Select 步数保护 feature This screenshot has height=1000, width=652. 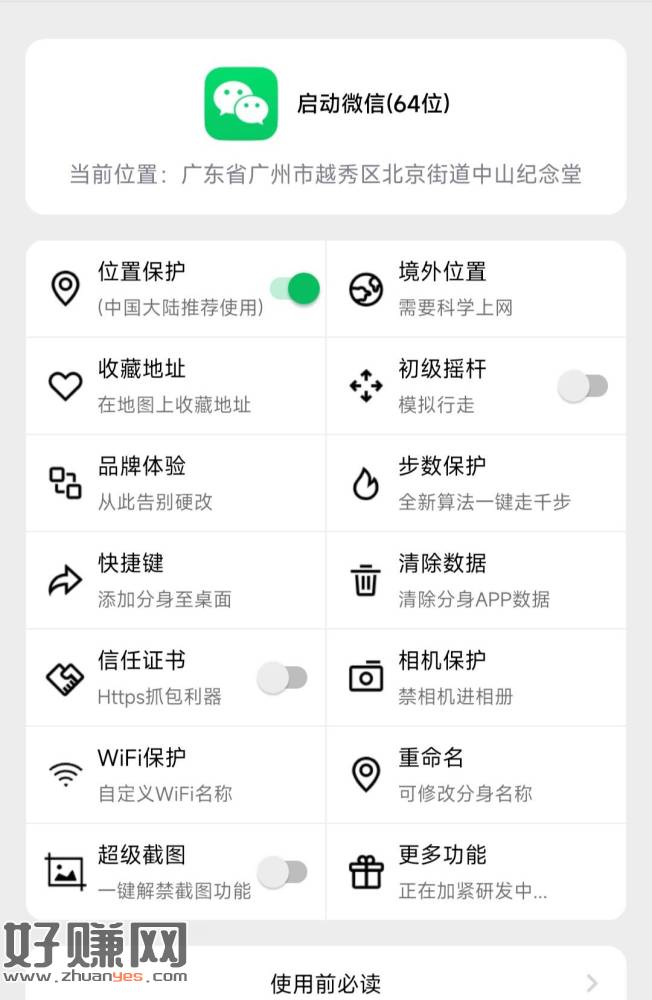coord(476,483)
